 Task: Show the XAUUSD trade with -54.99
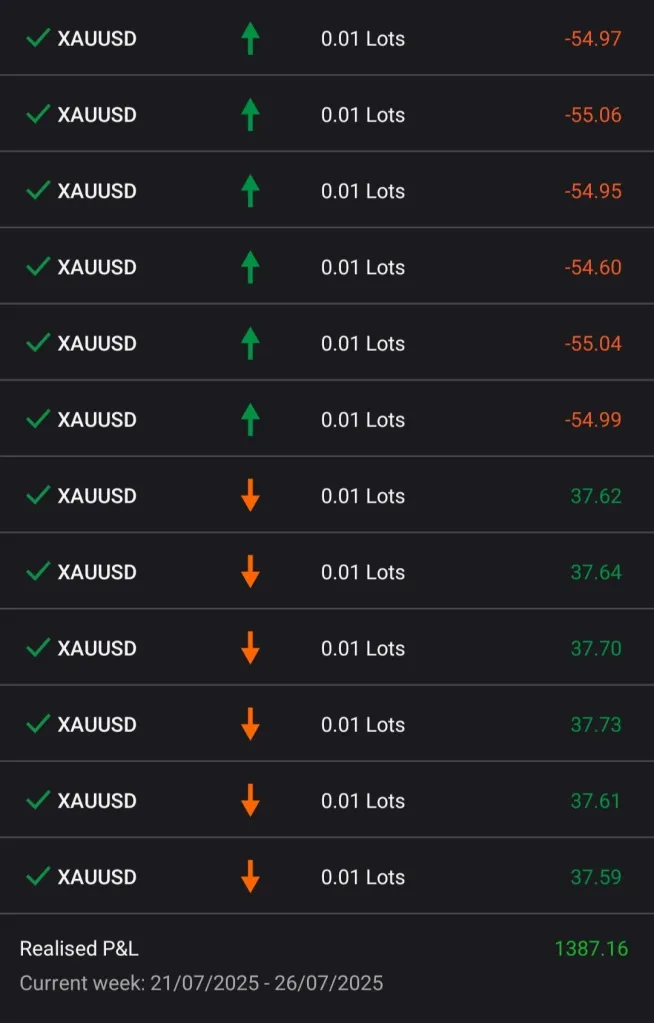coord(327,419)
